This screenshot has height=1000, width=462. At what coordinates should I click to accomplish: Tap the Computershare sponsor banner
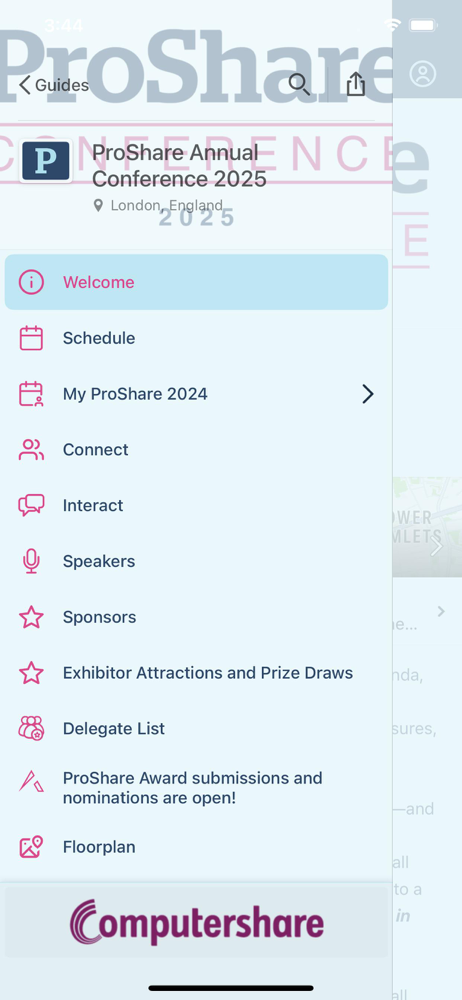(197, 922)
